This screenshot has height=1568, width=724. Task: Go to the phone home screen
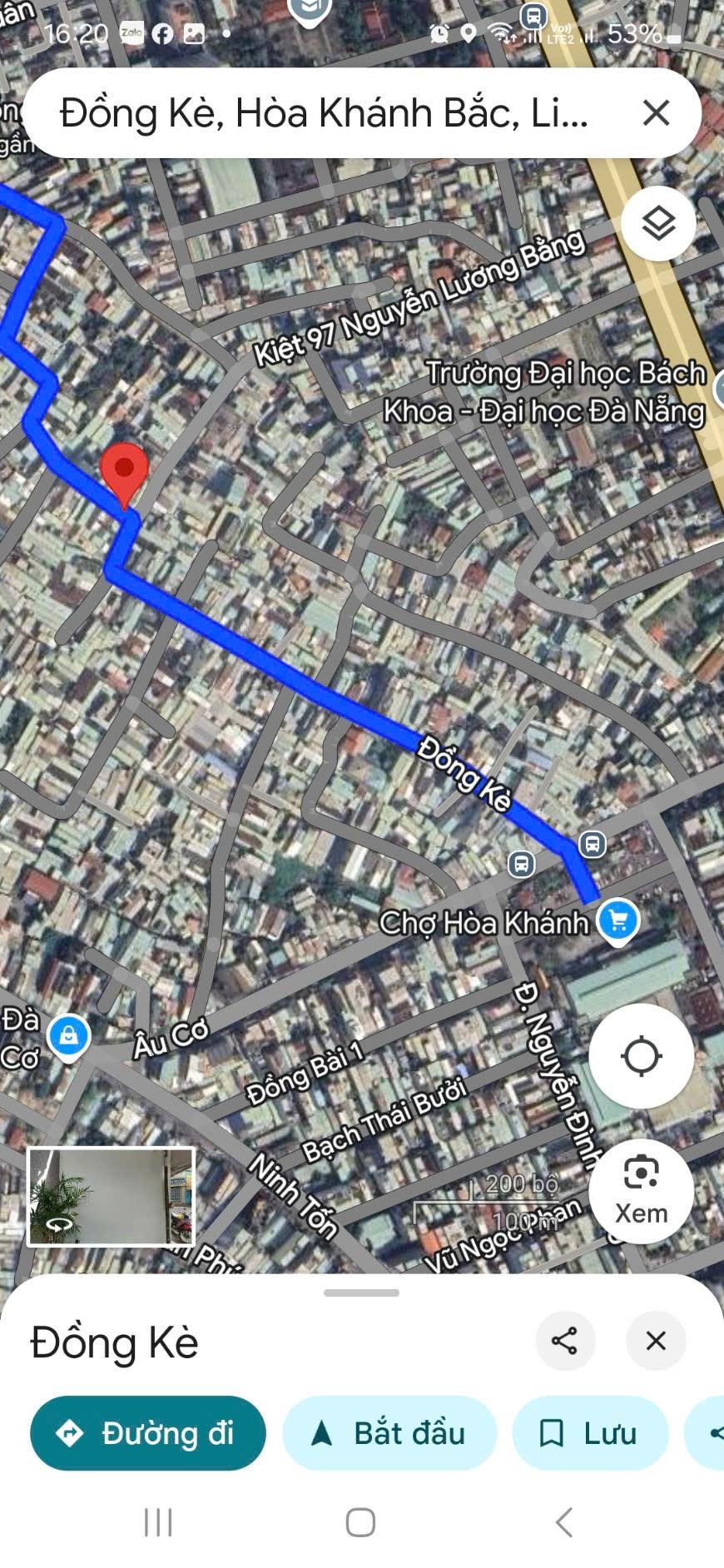click(x=360, y=1522)
